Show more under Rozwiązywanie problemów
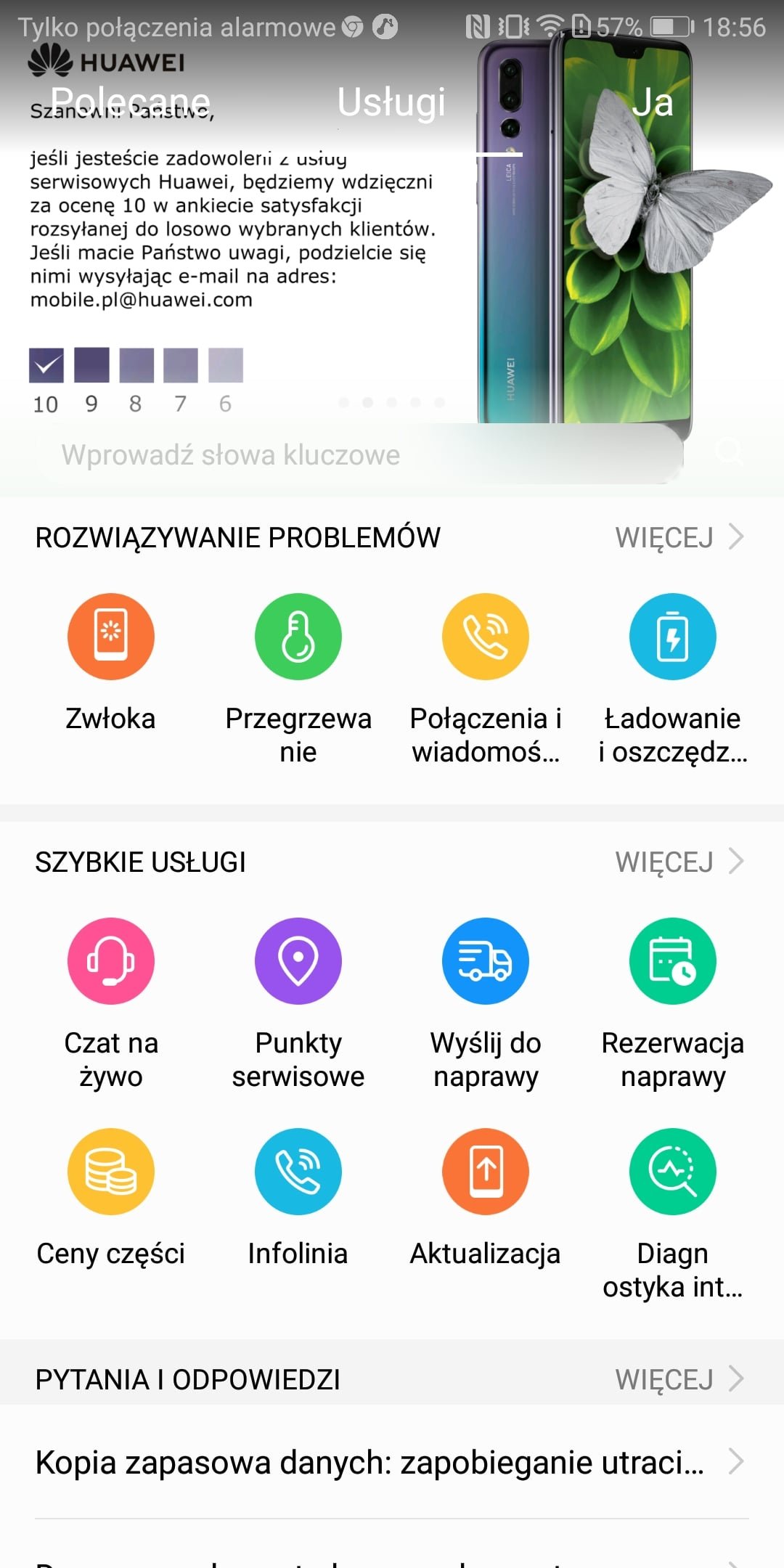784x1568 pixels. pyautogui.click(x=679, y=538)
